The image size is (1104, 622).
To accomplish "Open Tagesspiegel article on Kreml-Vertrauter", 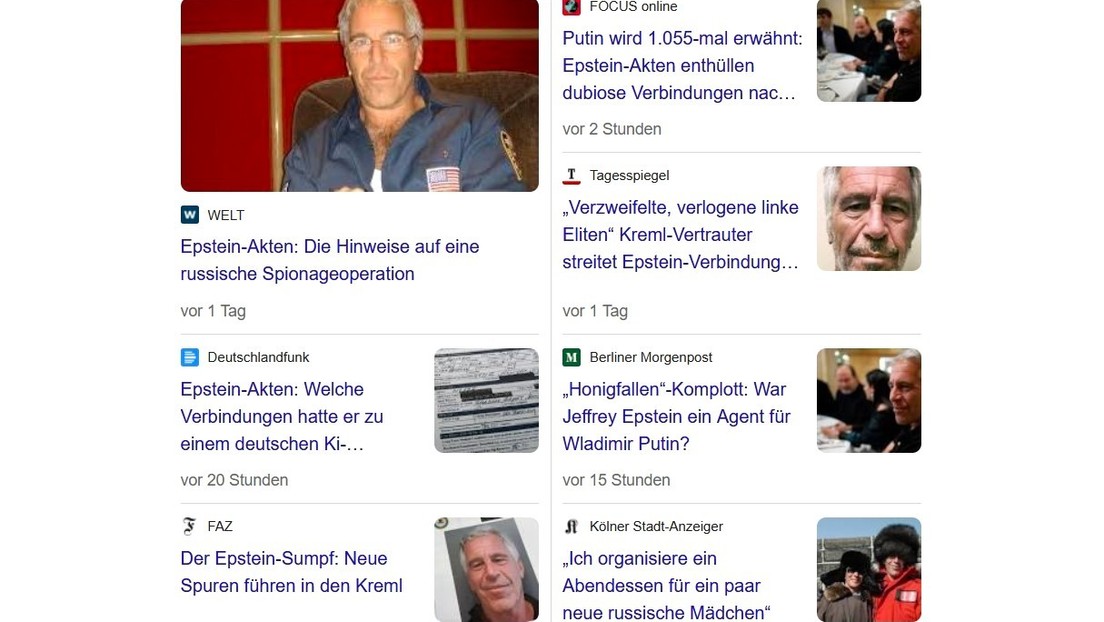I will click(681, 235).
